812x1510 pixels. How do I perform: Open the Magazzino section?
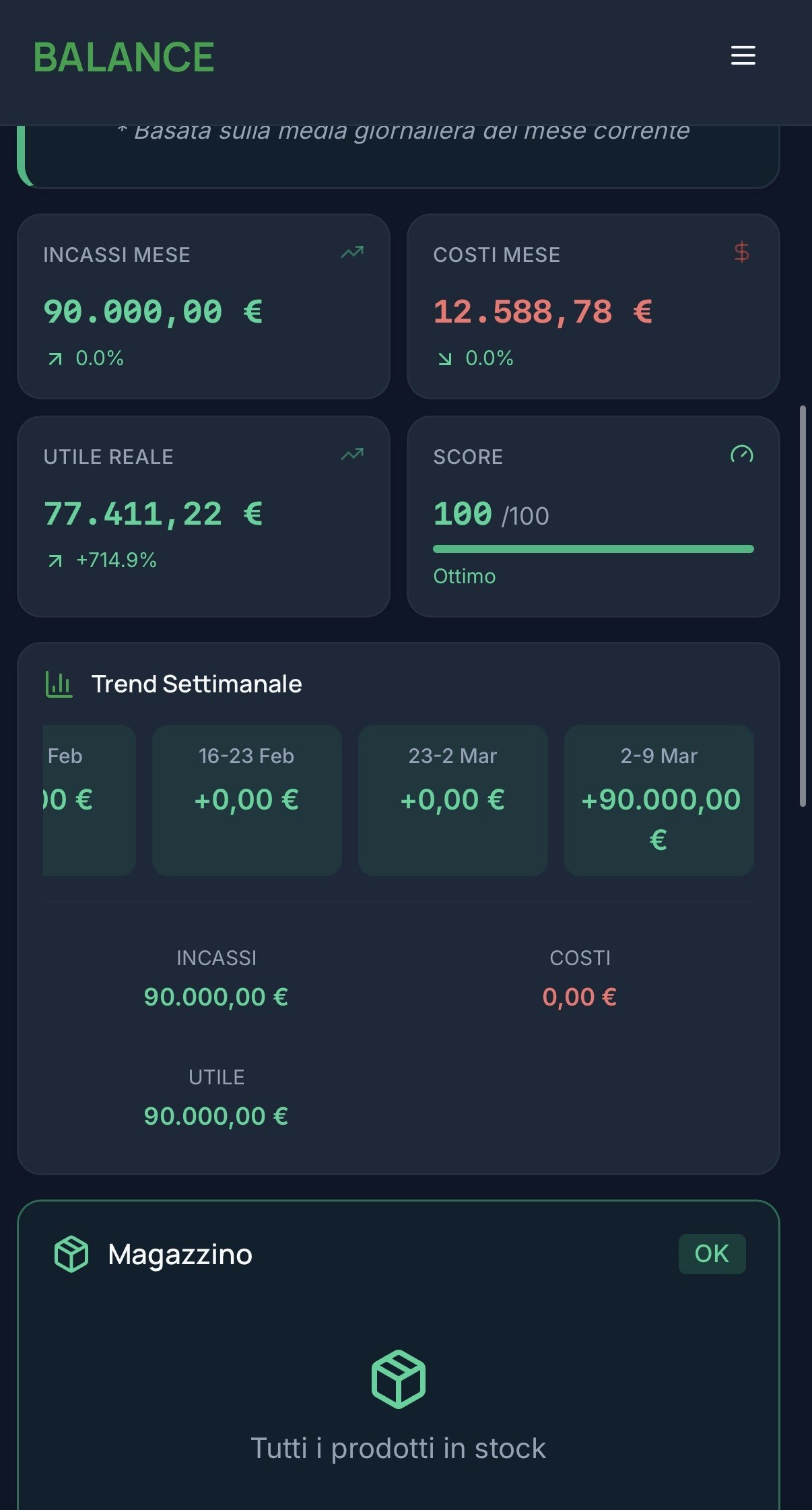coord(180,1254)
